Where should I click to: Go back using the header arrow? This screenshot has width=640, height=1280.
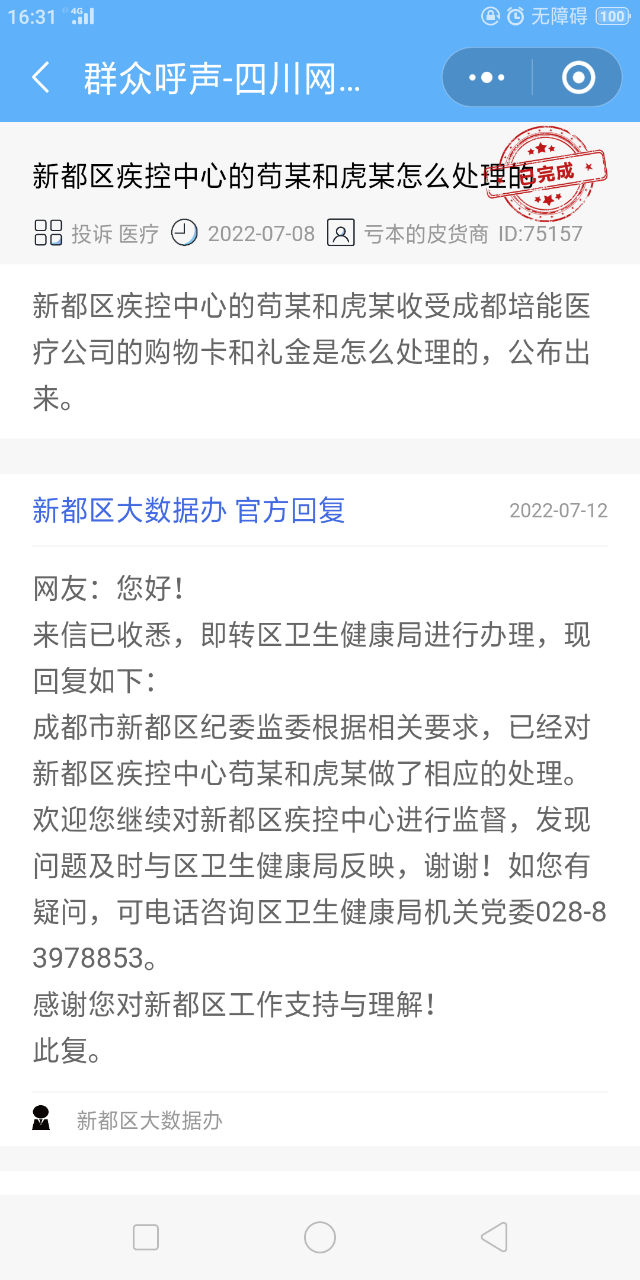click(41, 78)
